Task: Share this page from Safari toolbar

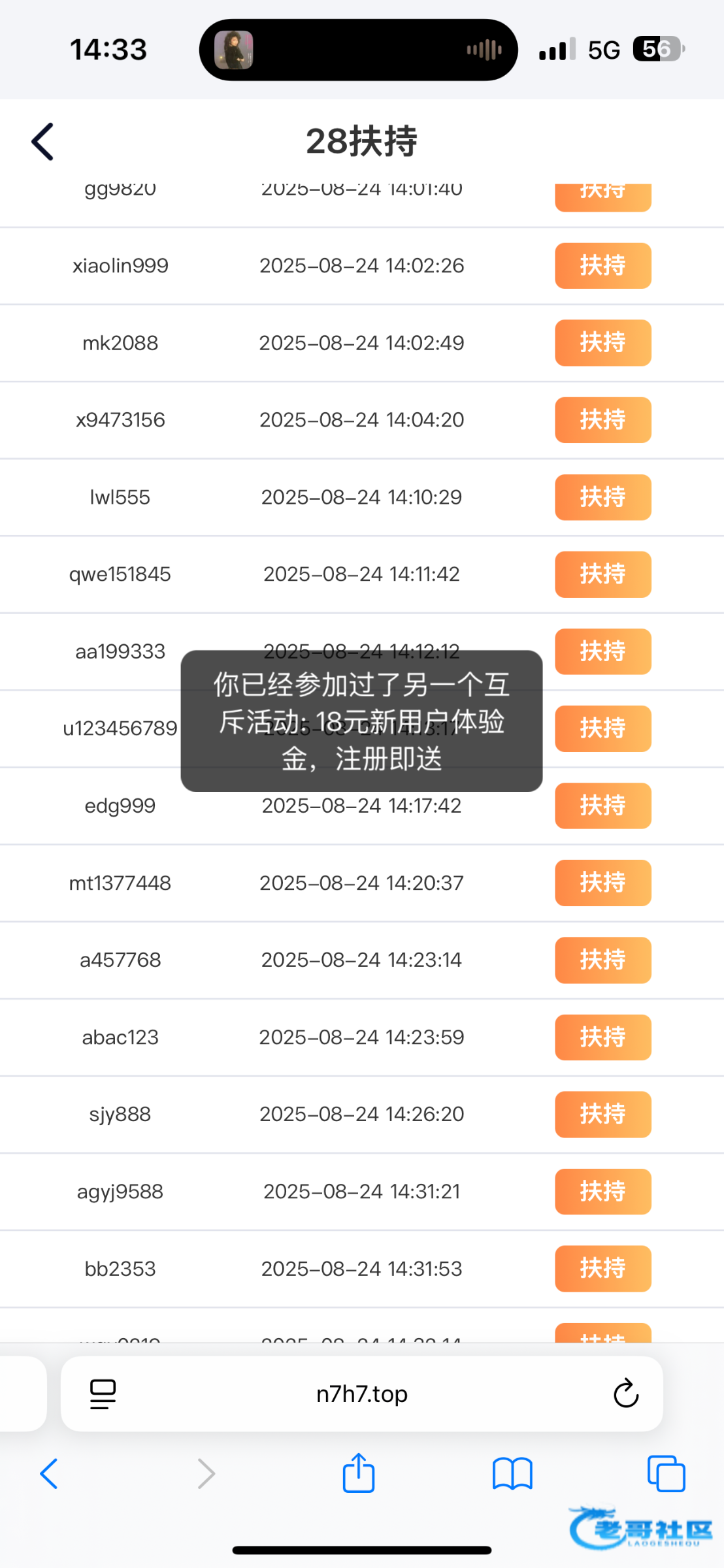Action: (359, 1474)
